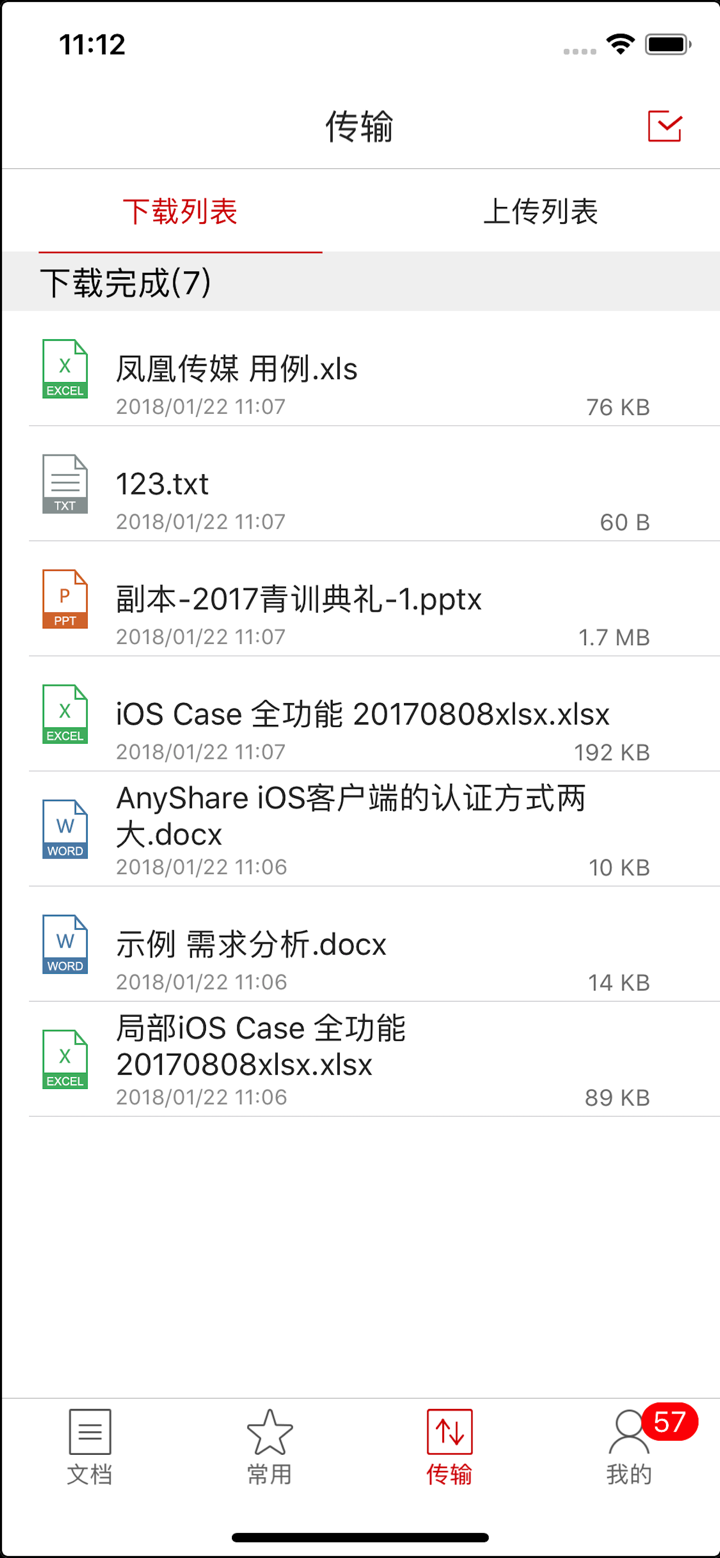Tap the TXT file icon beside 123.txt
Screen dimensions: 720x1558
(x=64, y=484)
